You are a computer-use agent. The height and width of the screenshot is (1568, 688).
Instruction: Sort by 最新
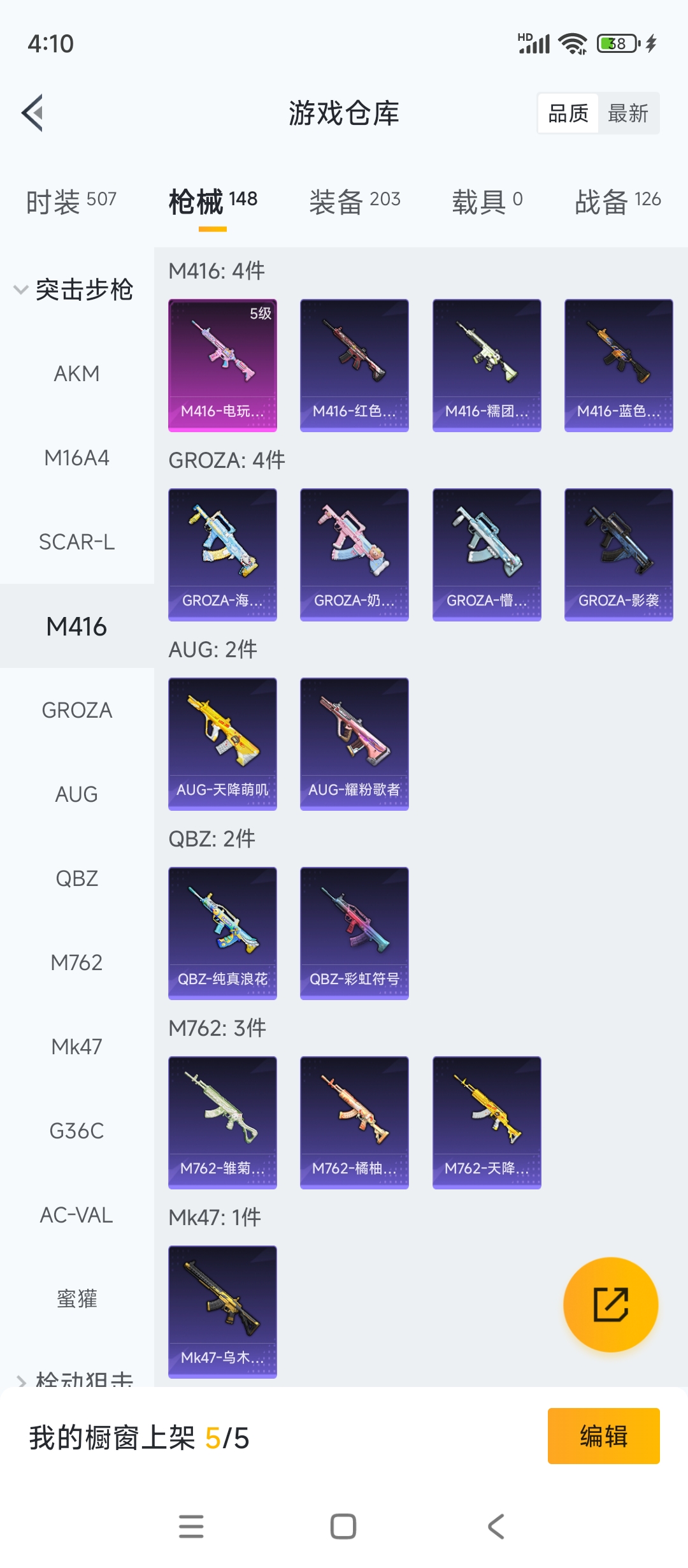coord(628,113)
